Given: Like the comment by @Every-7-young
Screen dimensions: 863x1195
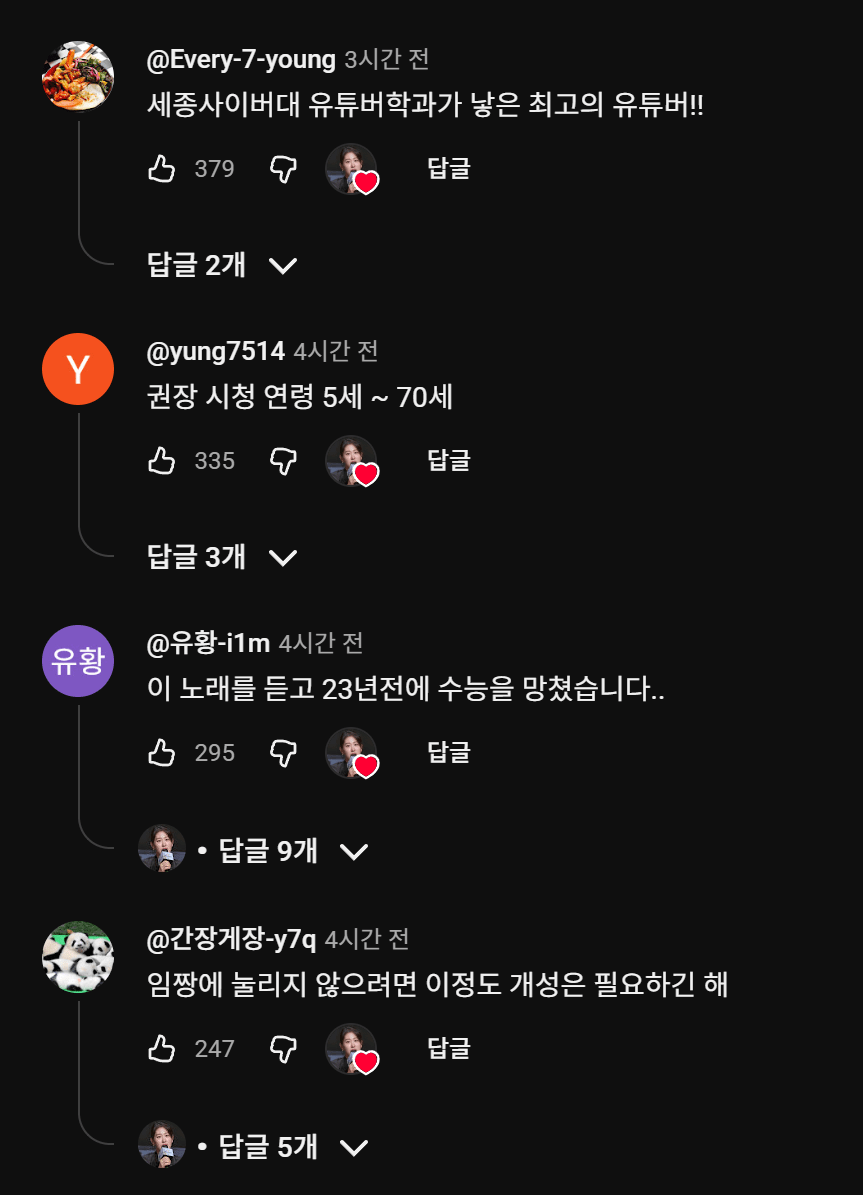Looking at the screenshot, I should [x=162, y=169].
